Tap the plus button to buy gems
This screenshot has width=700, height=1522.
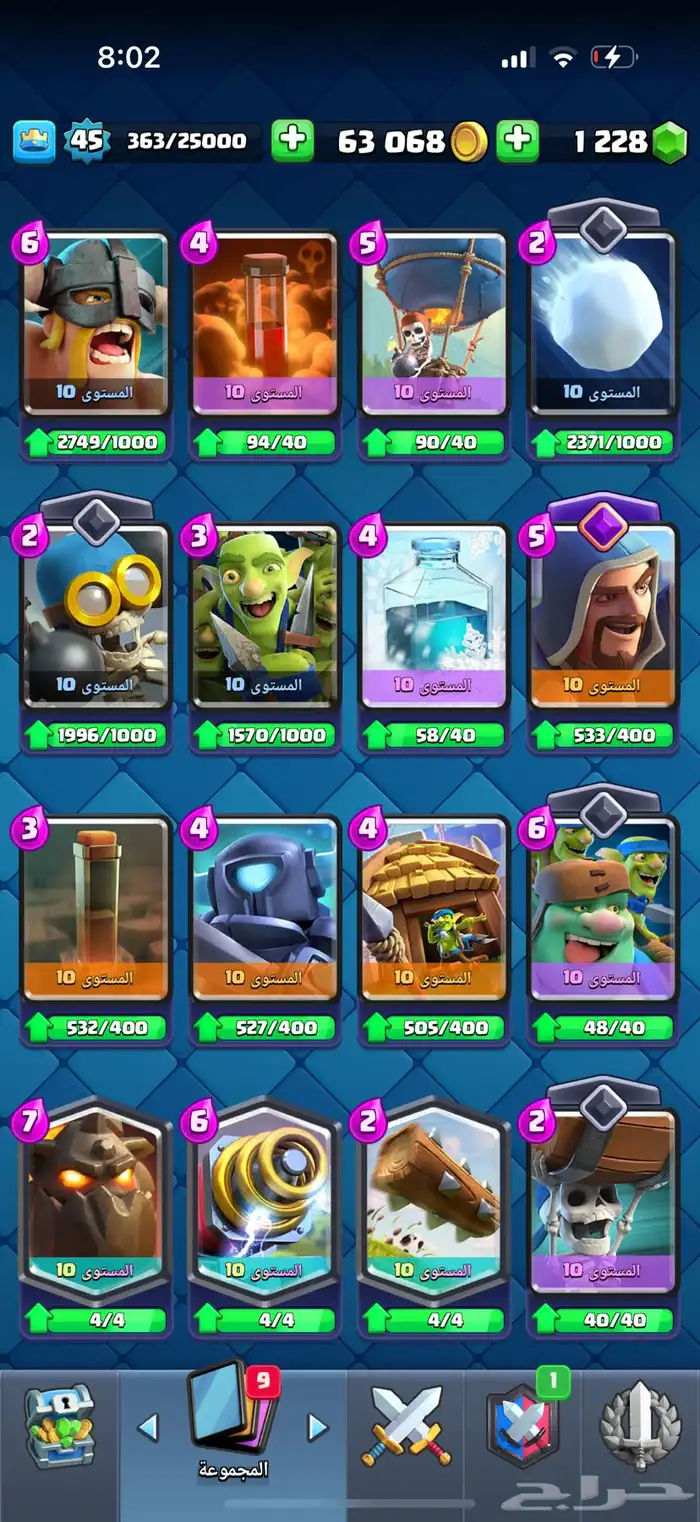[x=517, y=142]
